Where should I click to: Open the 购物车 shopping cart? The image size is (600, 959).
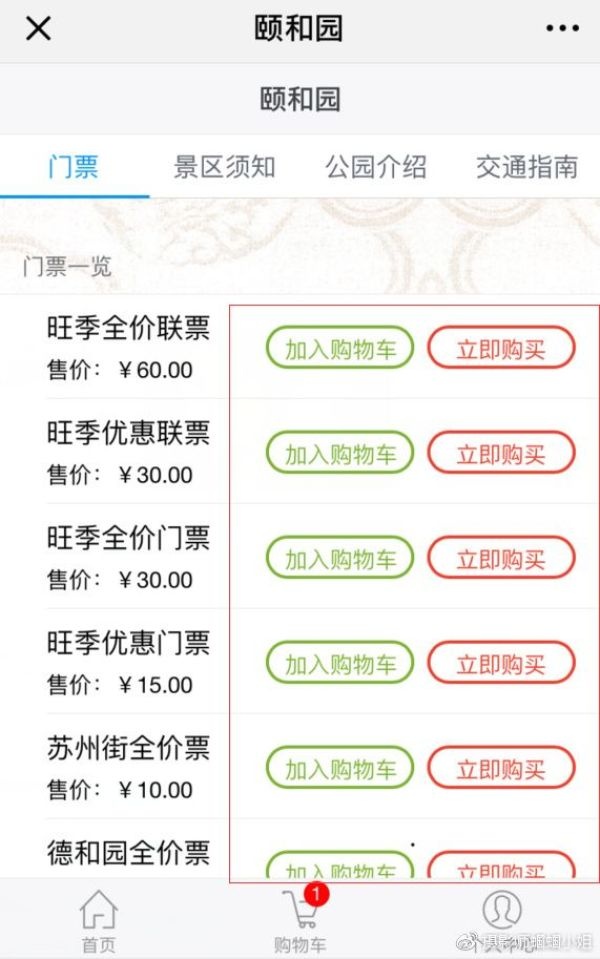point(300,920)
